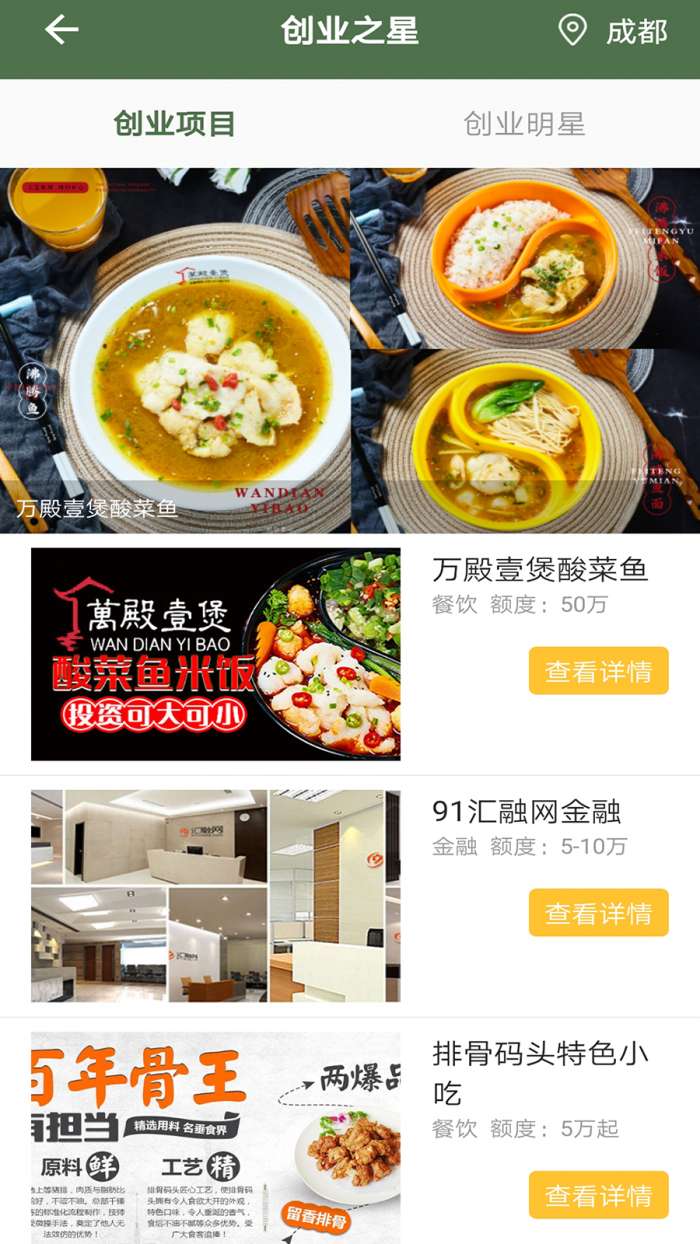Tap 查看详情 for 91汇融网金融

(x=598, y=913)
